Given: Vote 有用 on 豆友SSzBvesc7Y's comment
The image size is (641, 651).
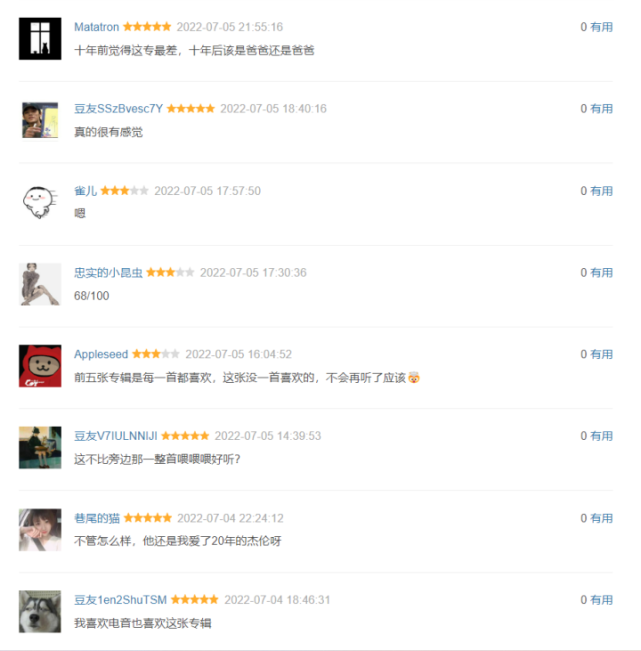Looking at the screenshot, I should (601, 109).
